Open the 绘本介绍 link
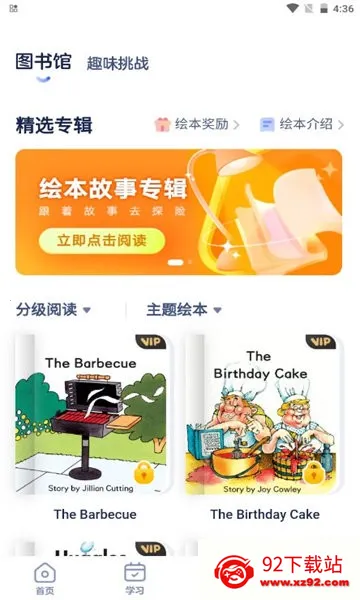360x600 pixels. tap(302, 124)
